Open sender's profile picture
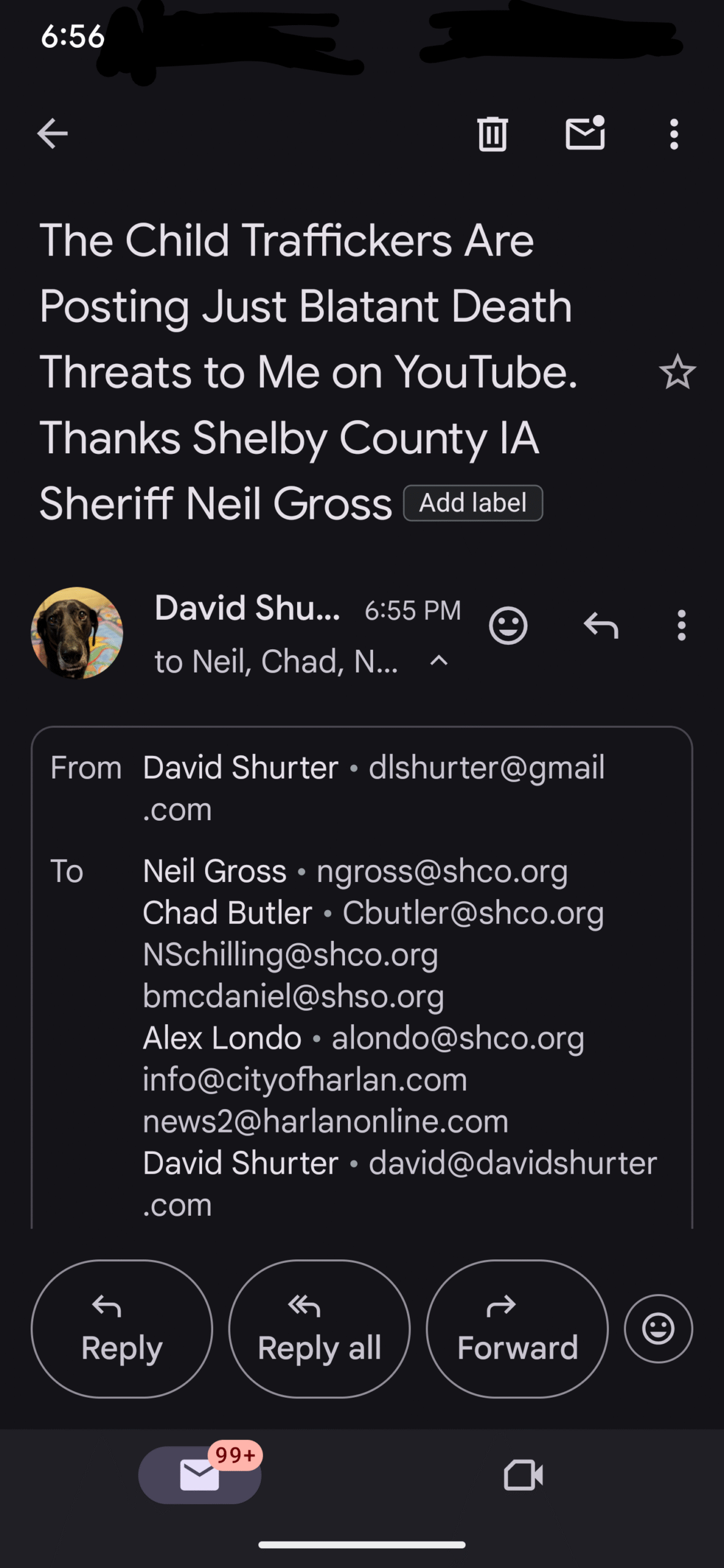The width and height of the screenshot is (724, 1568). [77, 633]
